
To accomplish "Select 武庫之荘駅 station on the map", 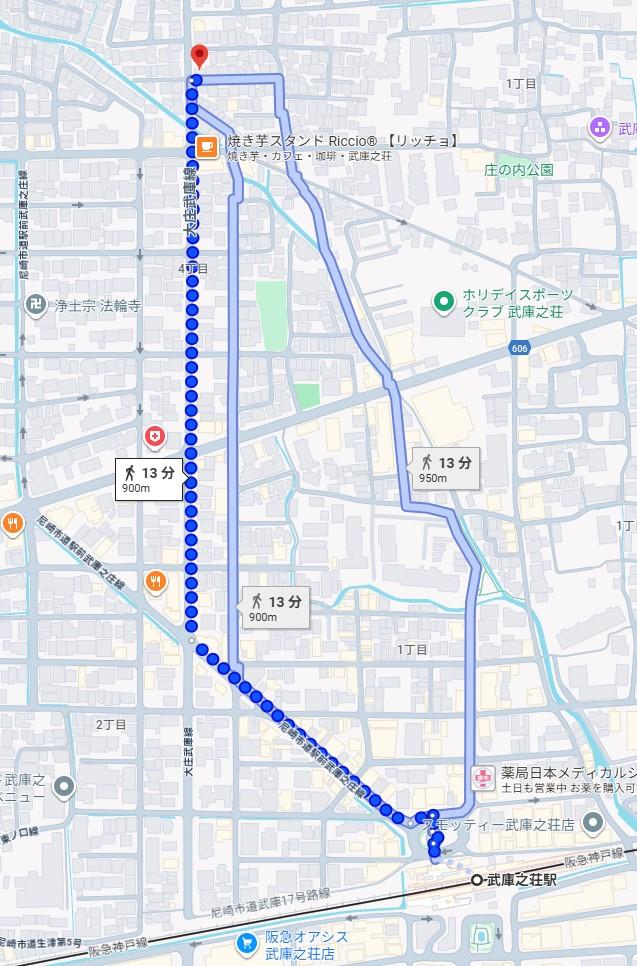I will (476, 881).
